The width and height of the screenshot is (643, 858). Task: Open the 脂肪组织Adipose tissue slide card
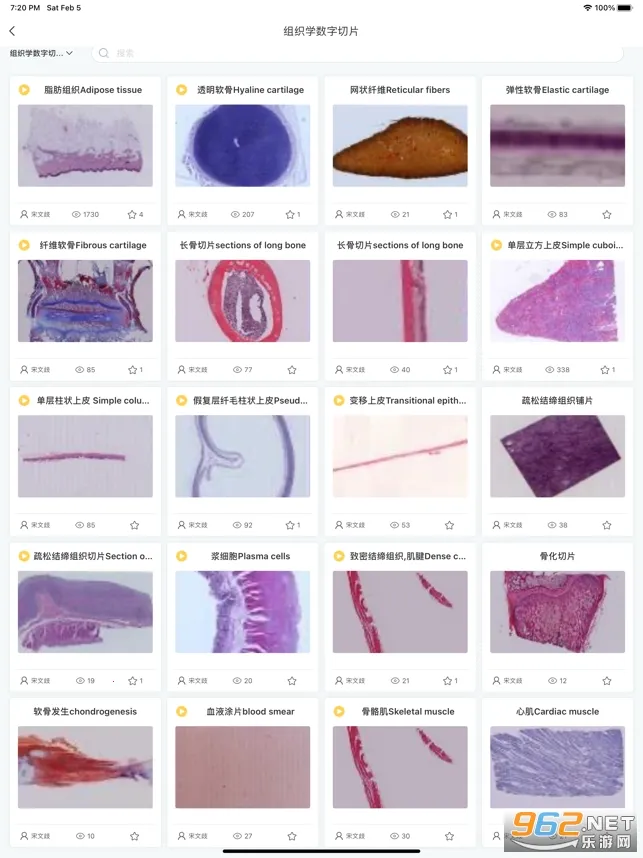[x=85, y=146]
